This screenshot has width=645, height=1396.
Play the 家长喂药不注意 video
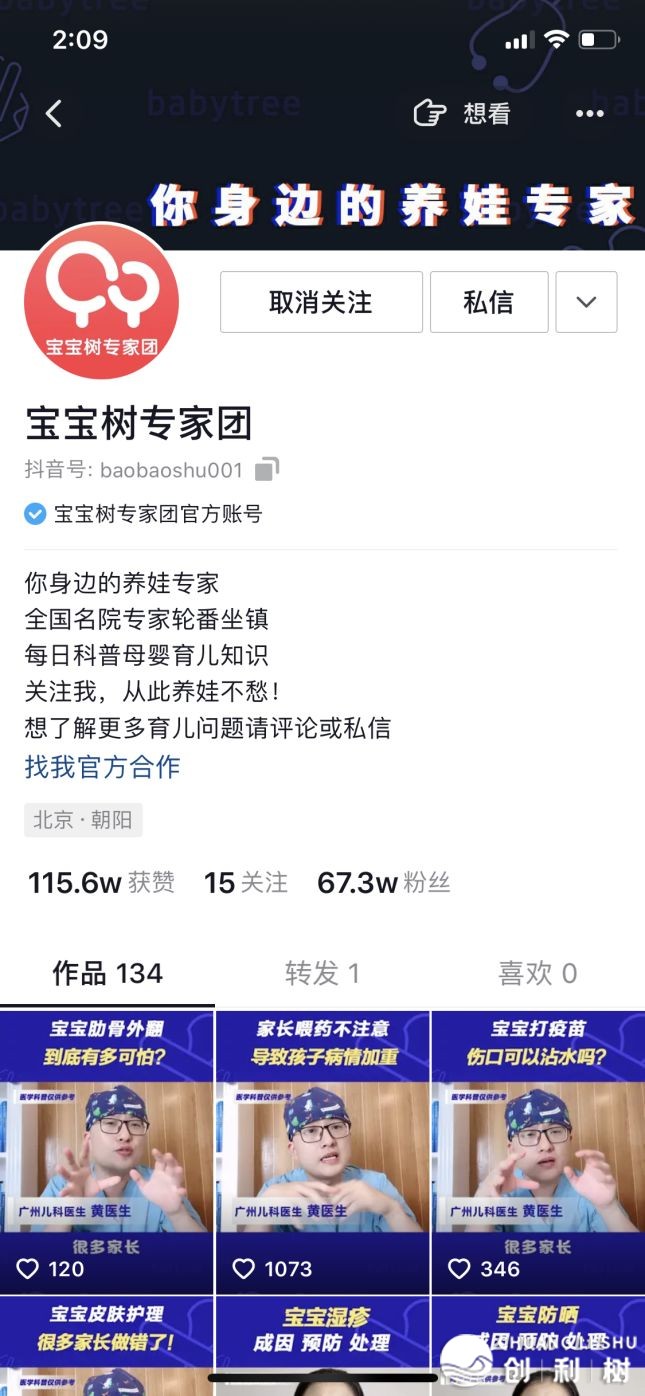[322, 1150]
